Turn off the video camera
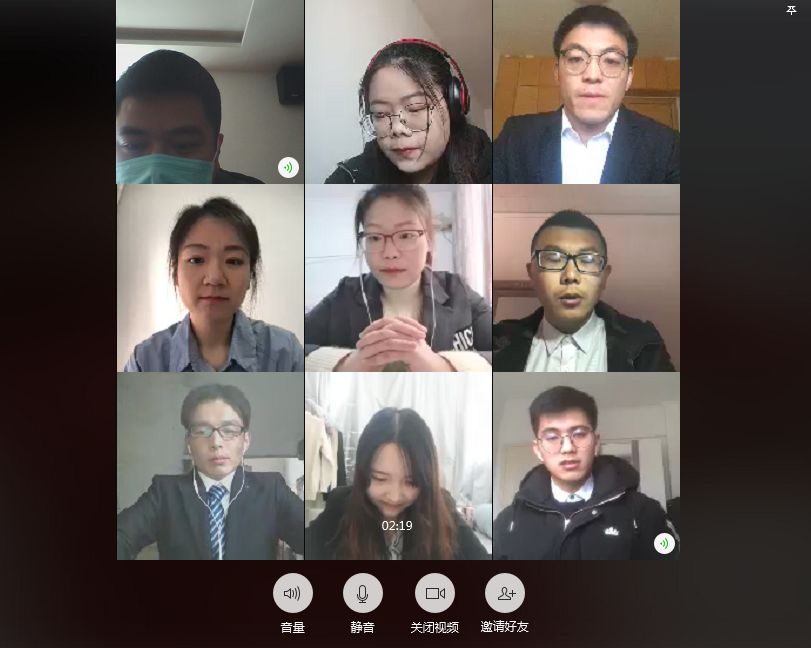 [x=434, y=593]
